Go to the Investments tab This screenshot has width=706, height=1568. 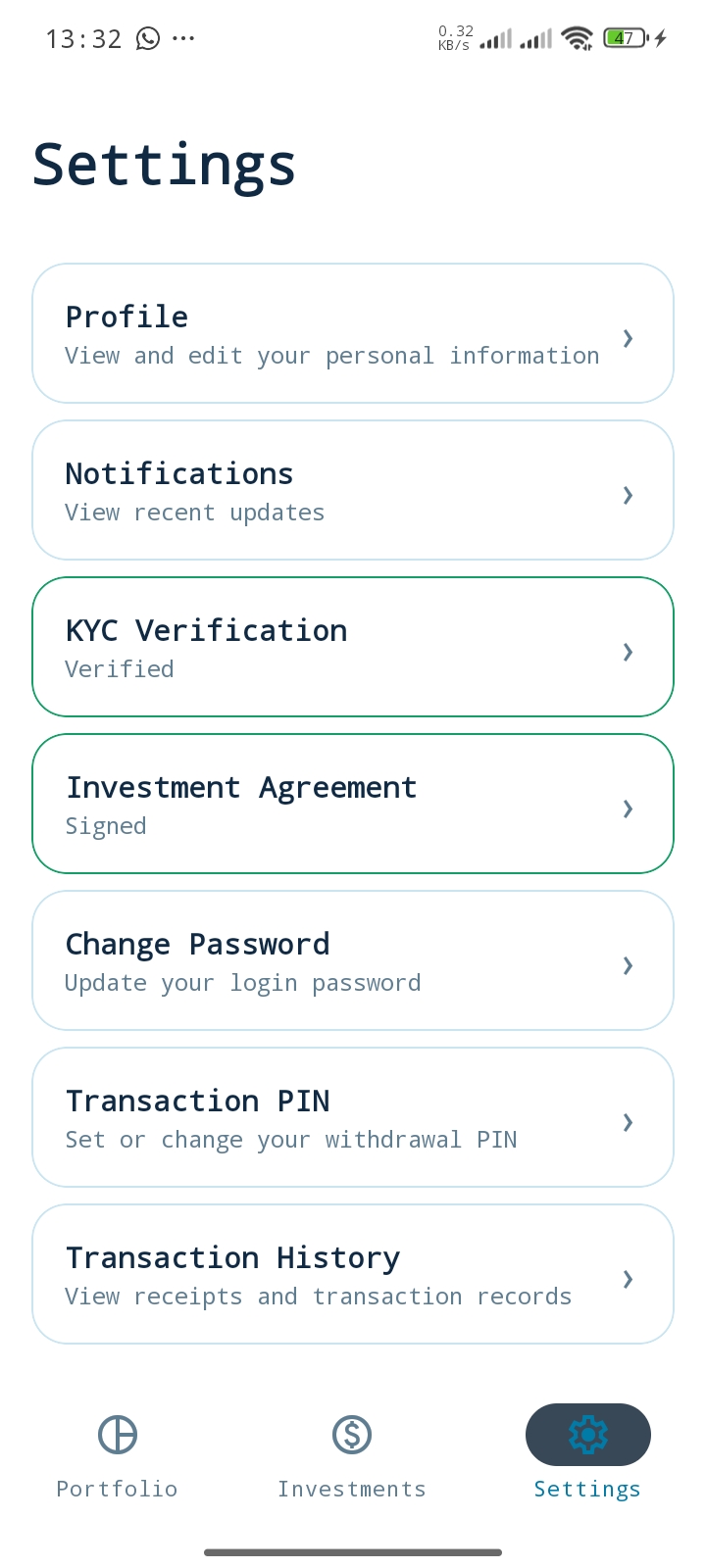coord(352,1457)
